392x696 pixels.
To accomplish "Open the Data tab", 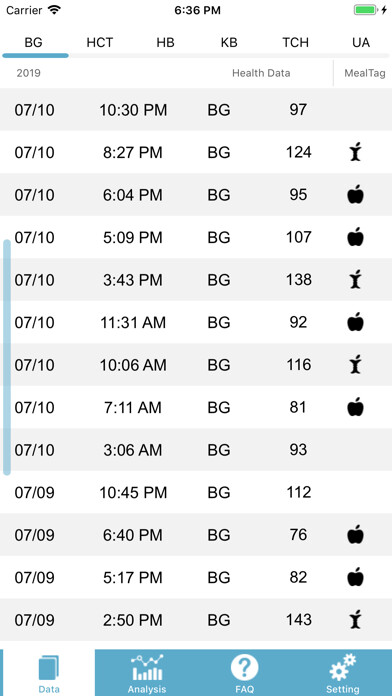I will tap(49, 673).
